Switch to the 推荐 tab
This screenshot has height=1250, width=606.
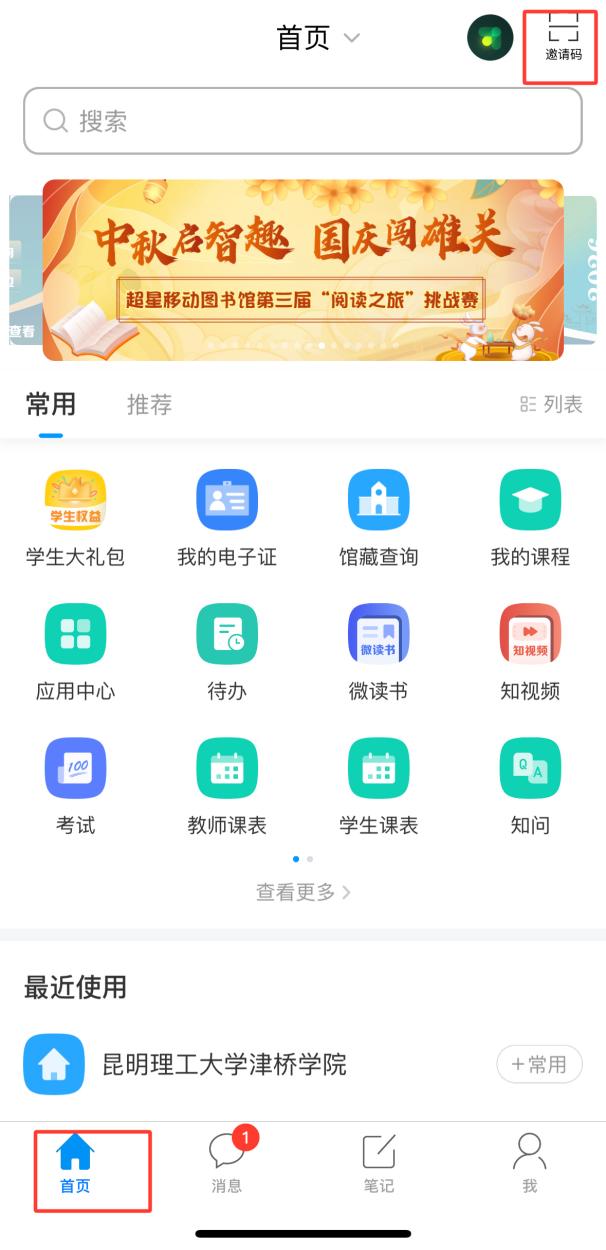[x=149, y=404]
